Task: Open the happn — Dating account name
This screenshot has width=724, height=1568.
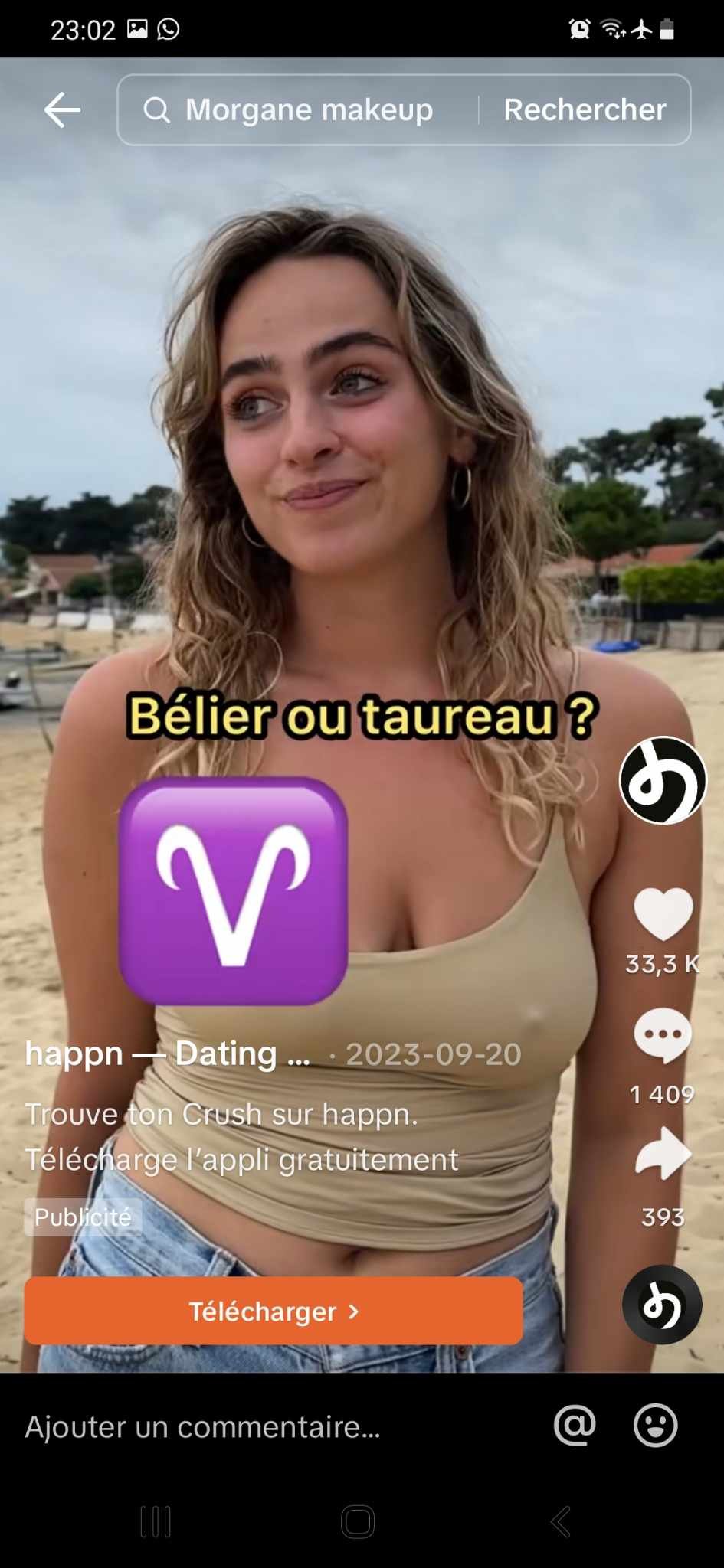Action: coord(167,1054)
